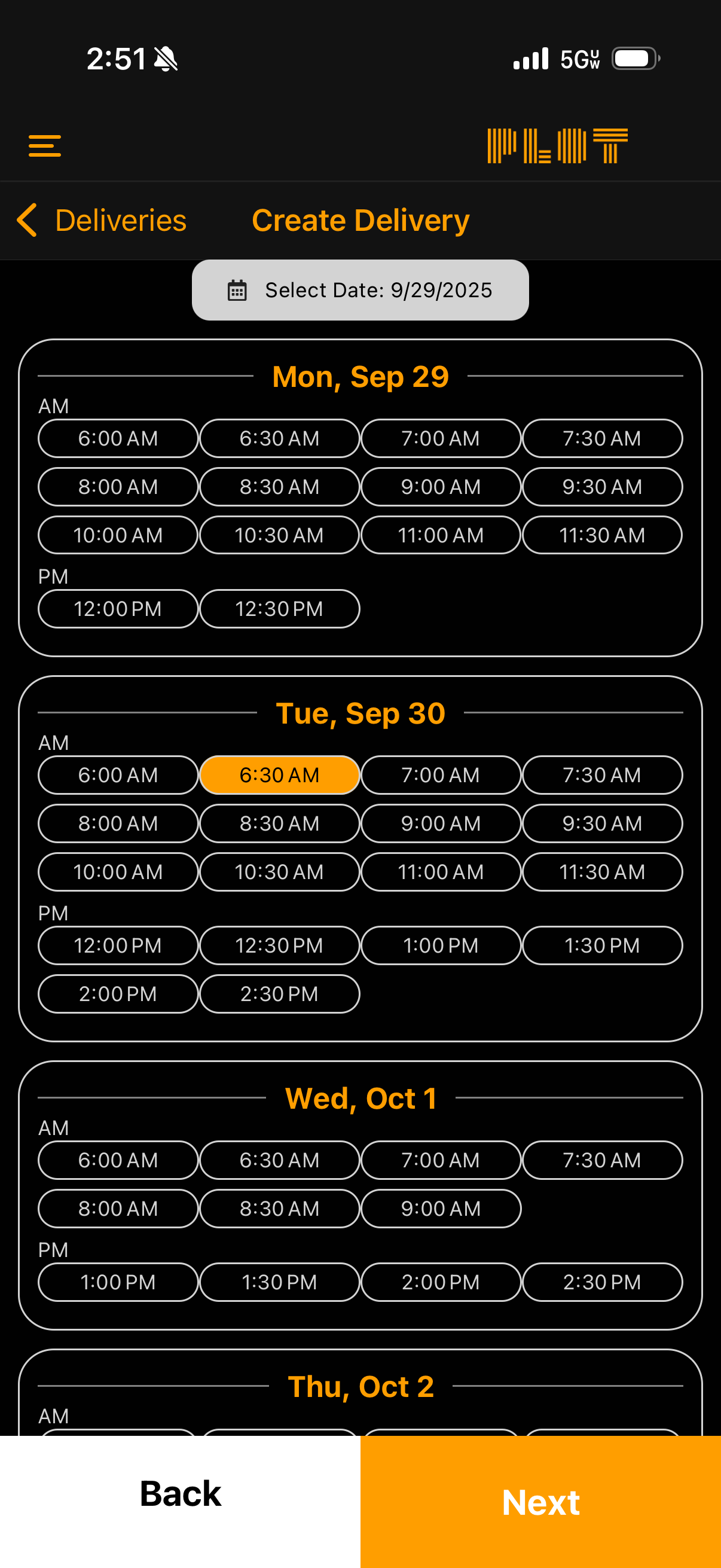The height and width of the screenshot is (1568, 721).
Task: Open the Select Date picker
Action: point(360,291)
